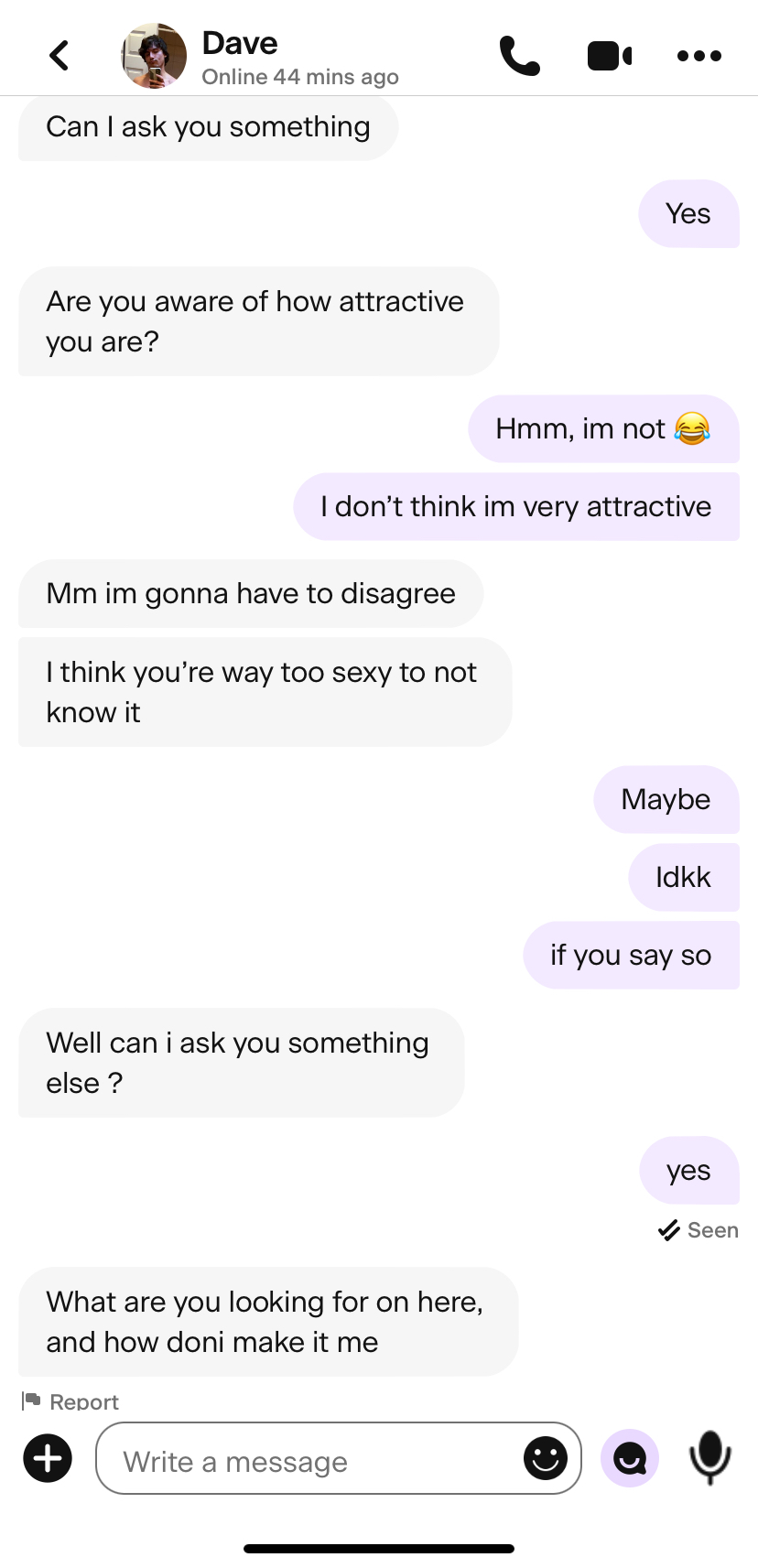Open Dave's profile picture

[154, 56]
